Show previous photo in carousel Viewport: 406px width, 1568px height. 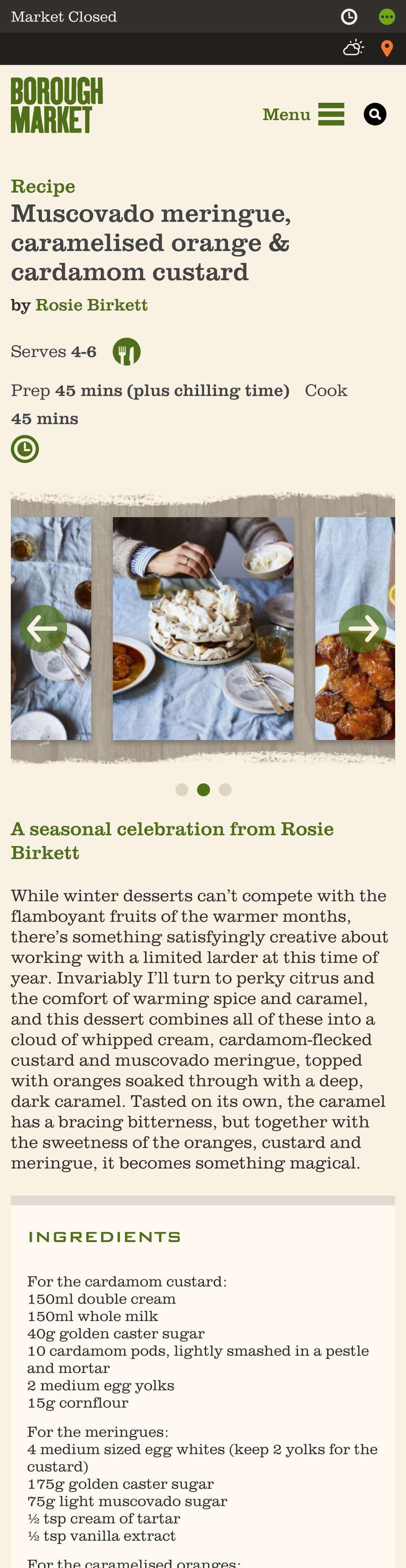coord(43,628)
